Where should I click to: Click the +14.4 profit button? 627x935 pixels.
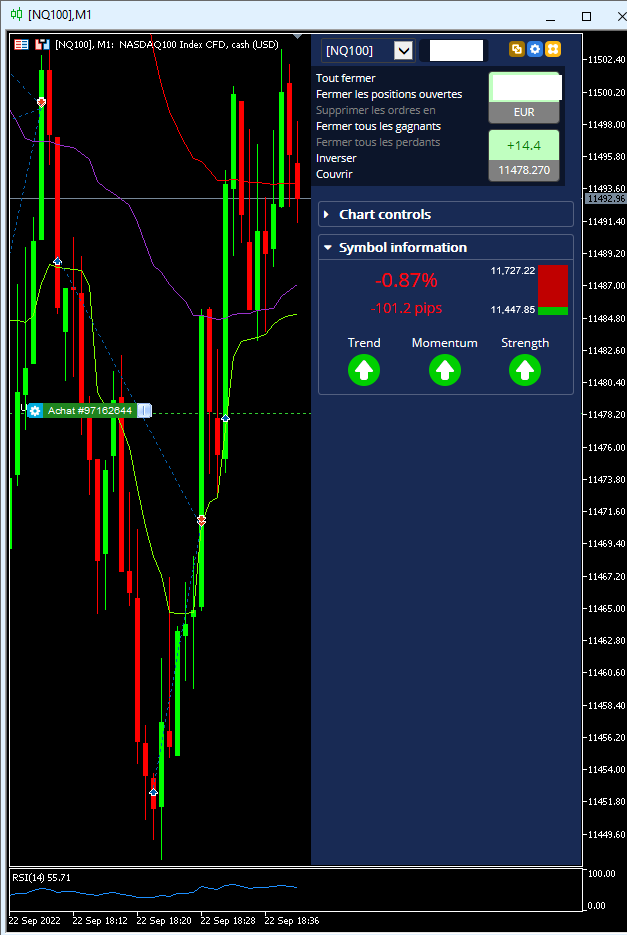(524, 146)
